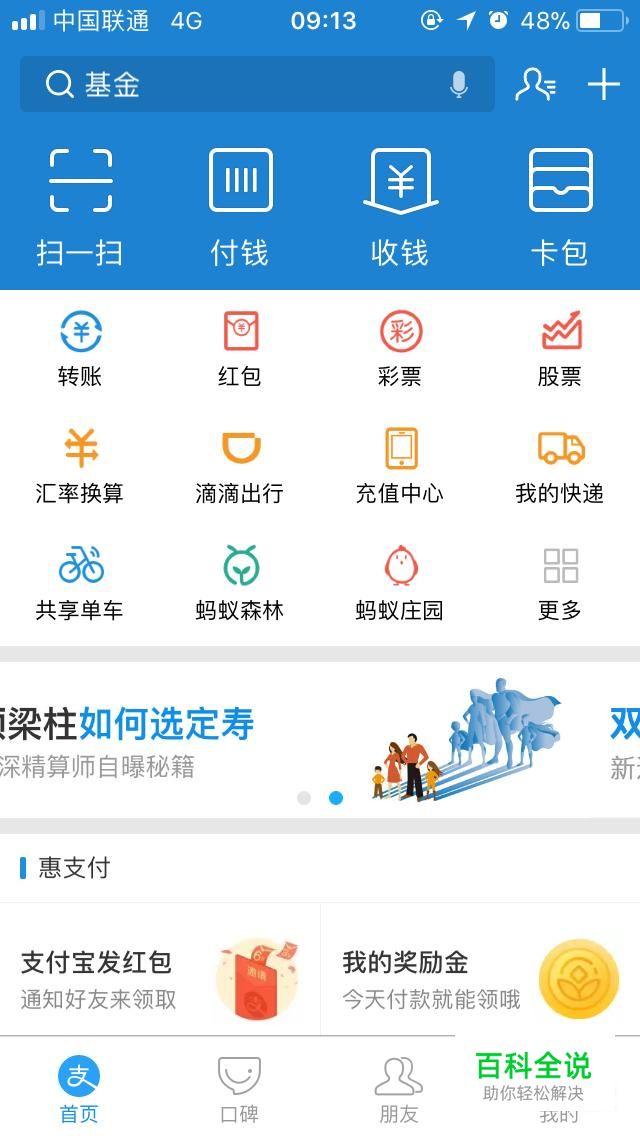The image size is (640, 1136).
Task: Open 滴滴出行 ride hailing
Action: coord(240,465)
